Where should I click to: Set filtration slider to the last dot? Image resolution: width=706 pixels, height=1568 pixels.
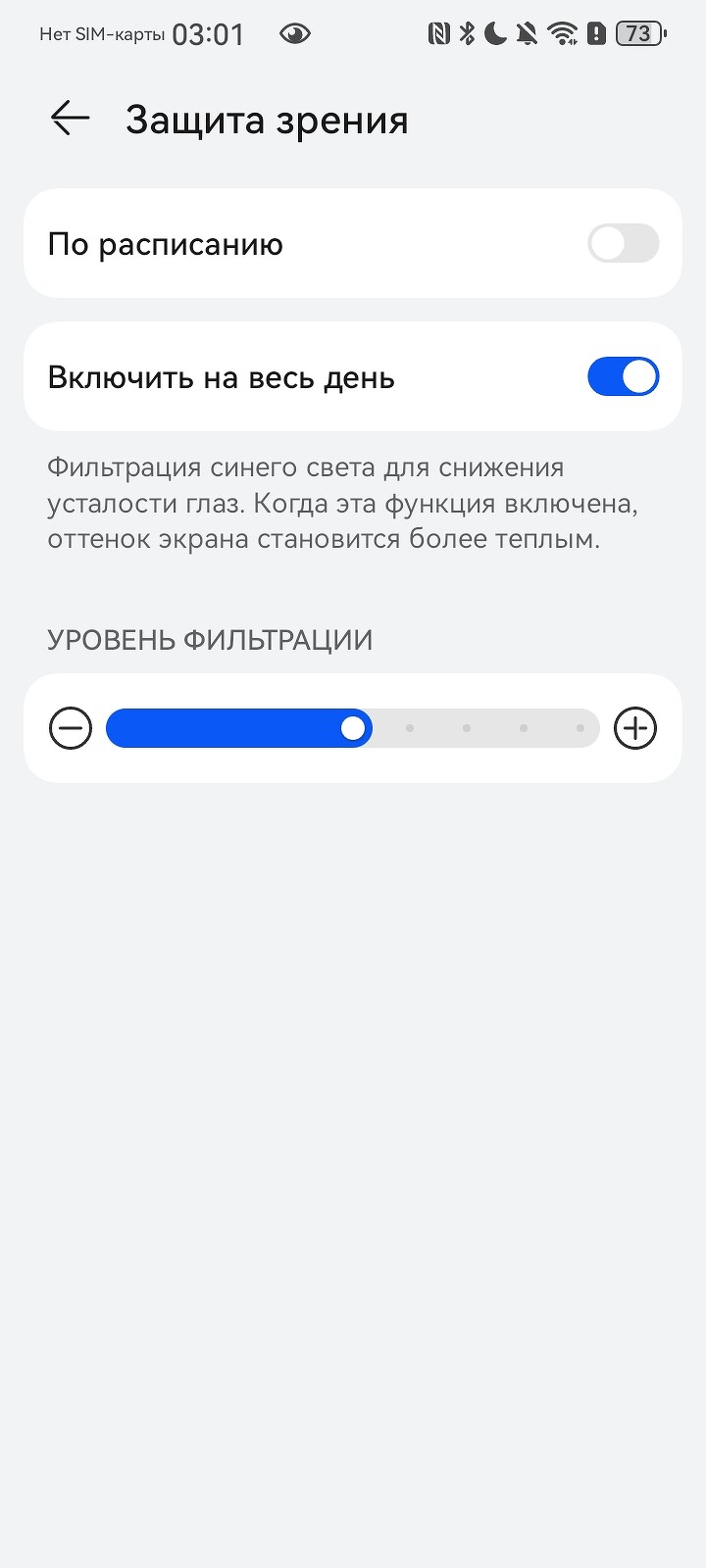(580, 728)
